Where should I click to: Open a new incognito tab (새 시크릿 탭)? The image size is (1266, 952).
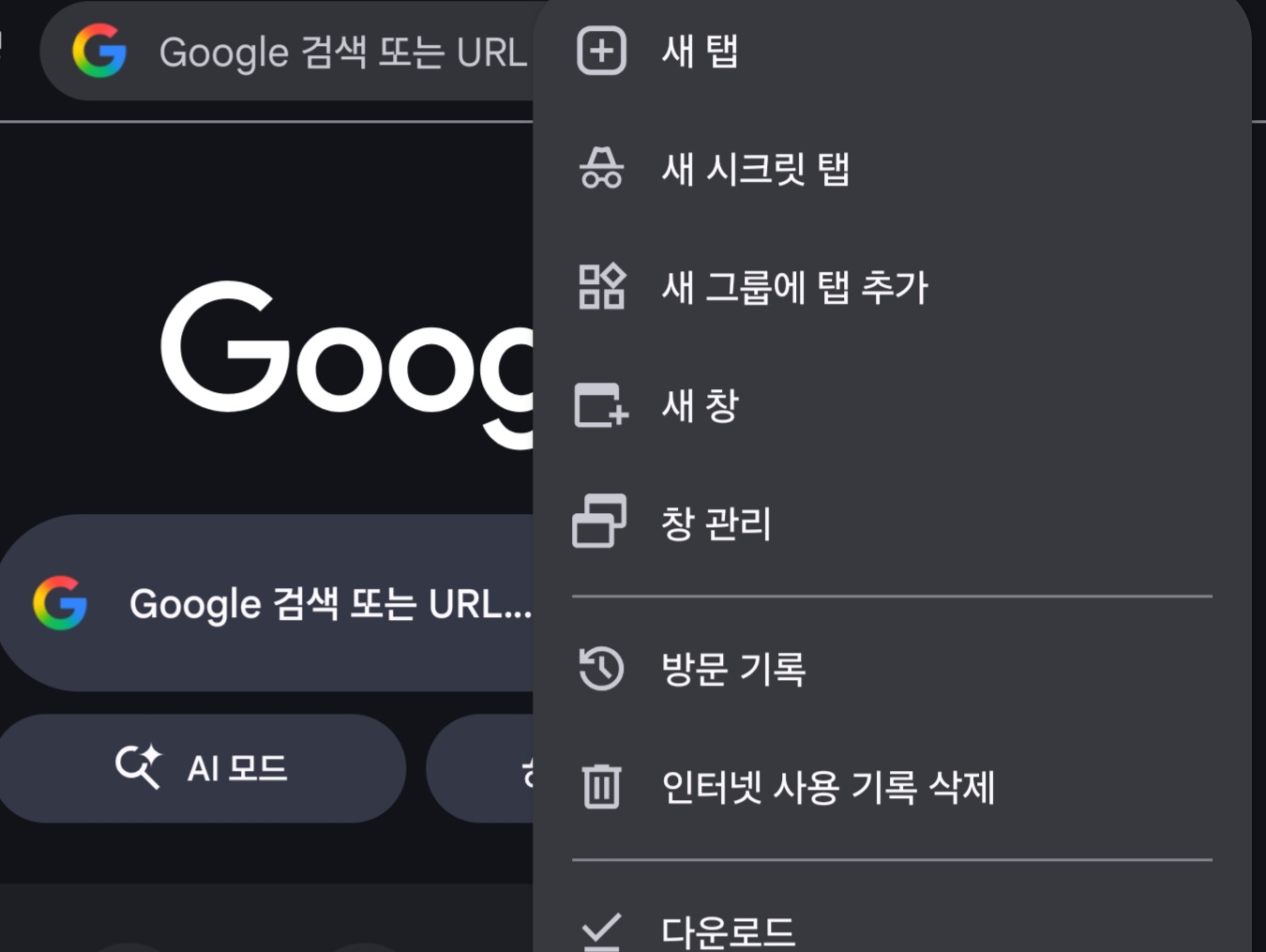tap(755, 170)
